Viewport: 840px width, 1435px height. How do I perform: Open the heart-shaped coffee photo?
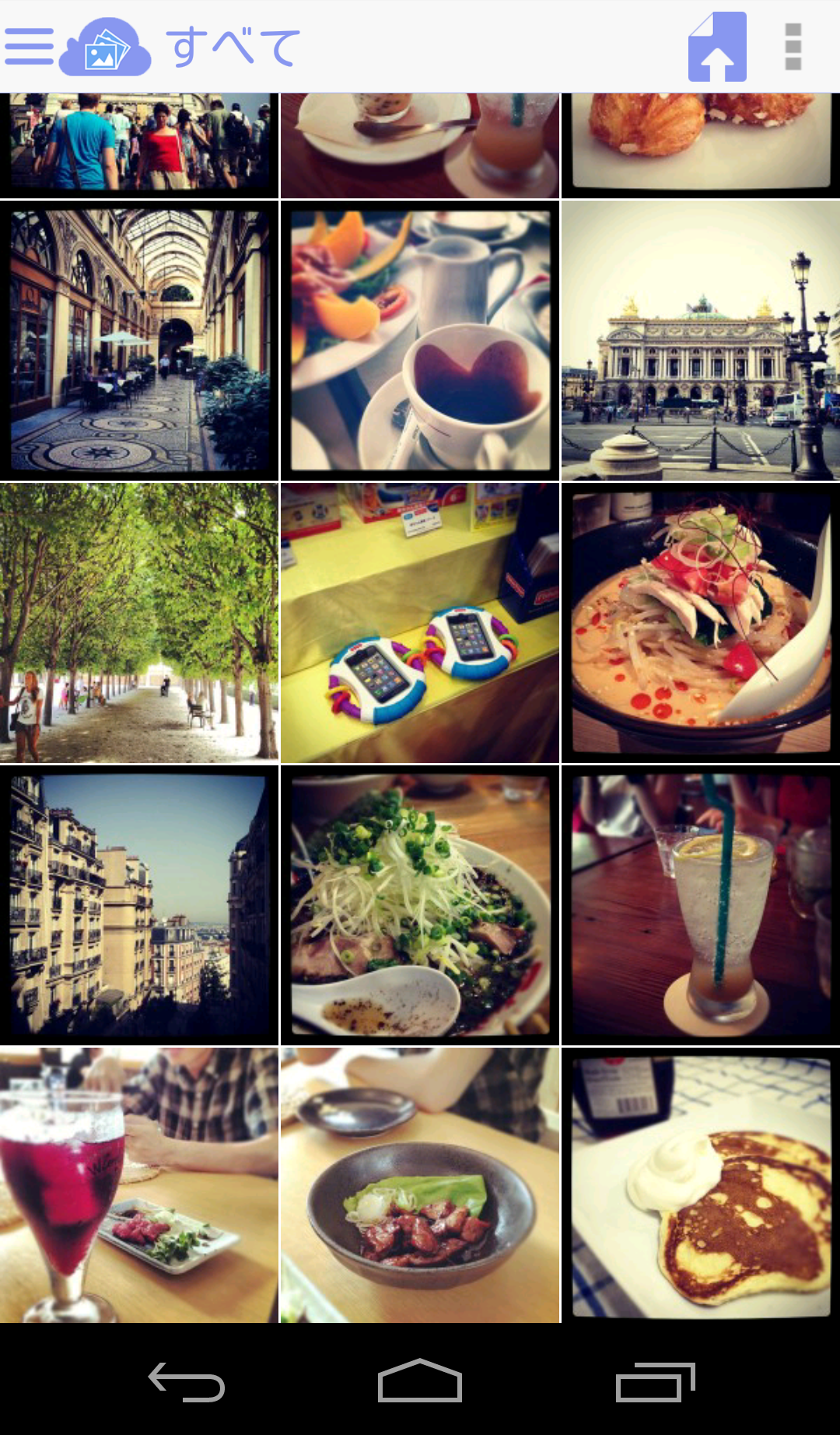click(420, 341)
